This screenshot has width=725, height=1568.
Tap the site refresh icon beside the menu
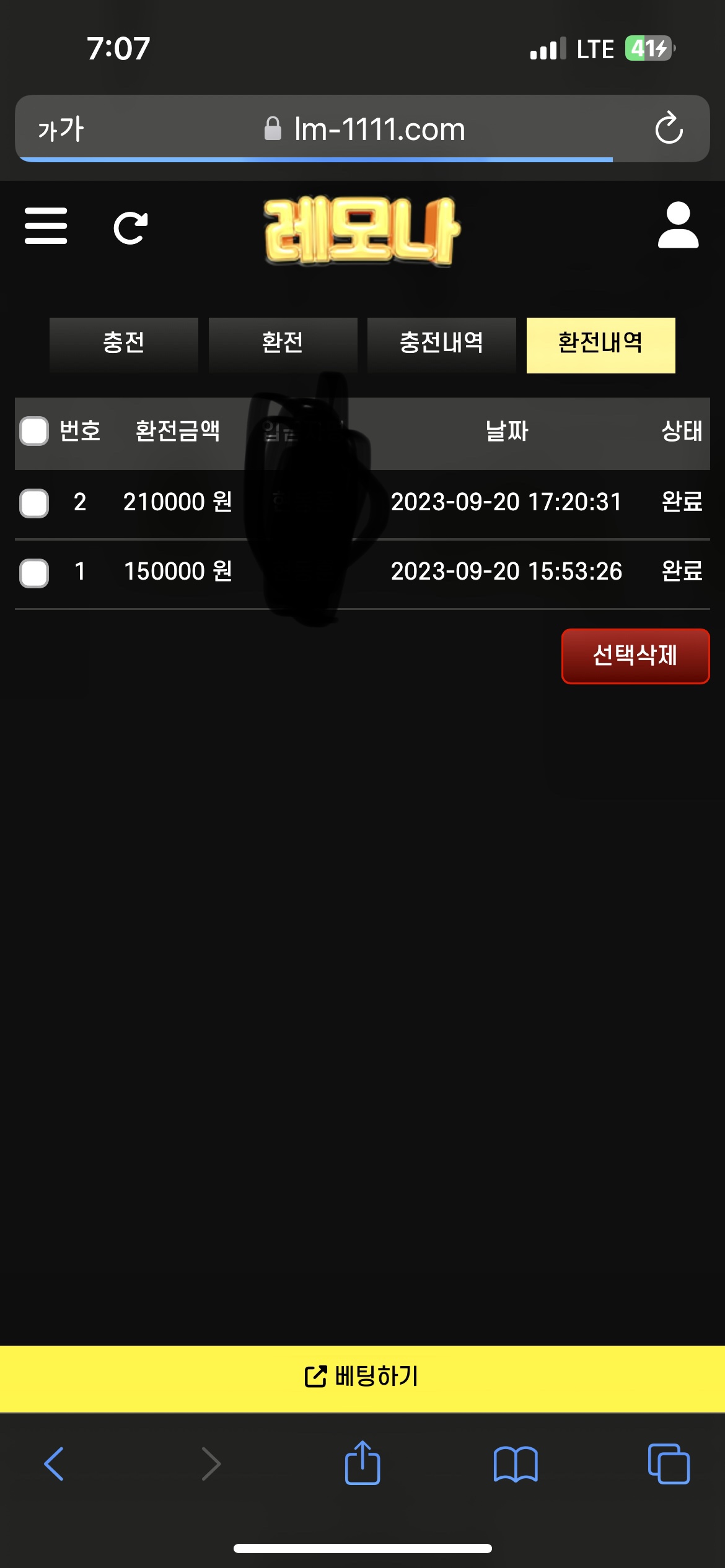click(x=131, y=228)
